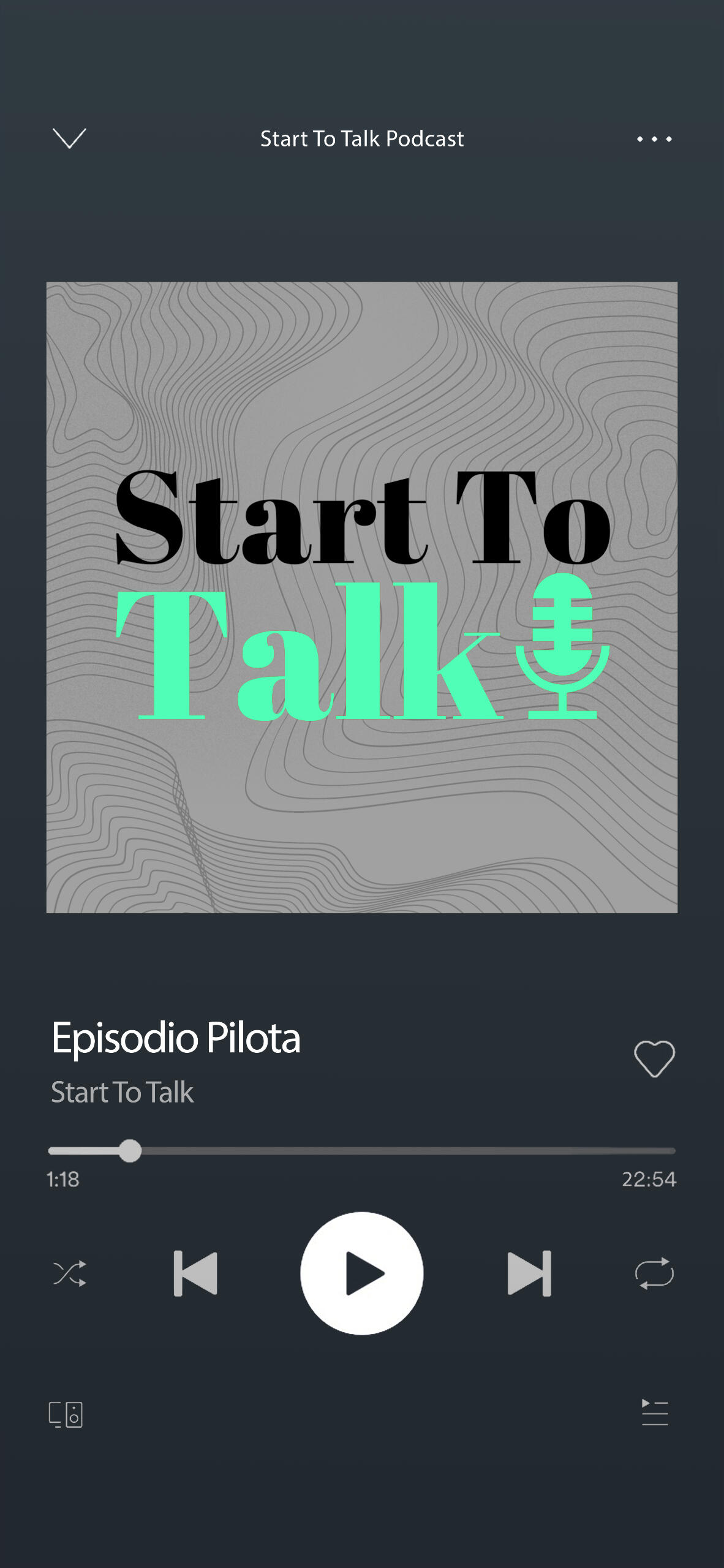Viewport: 724px width, 1568px height.
Task: Open the play queue
Action: pos(654,1412)
